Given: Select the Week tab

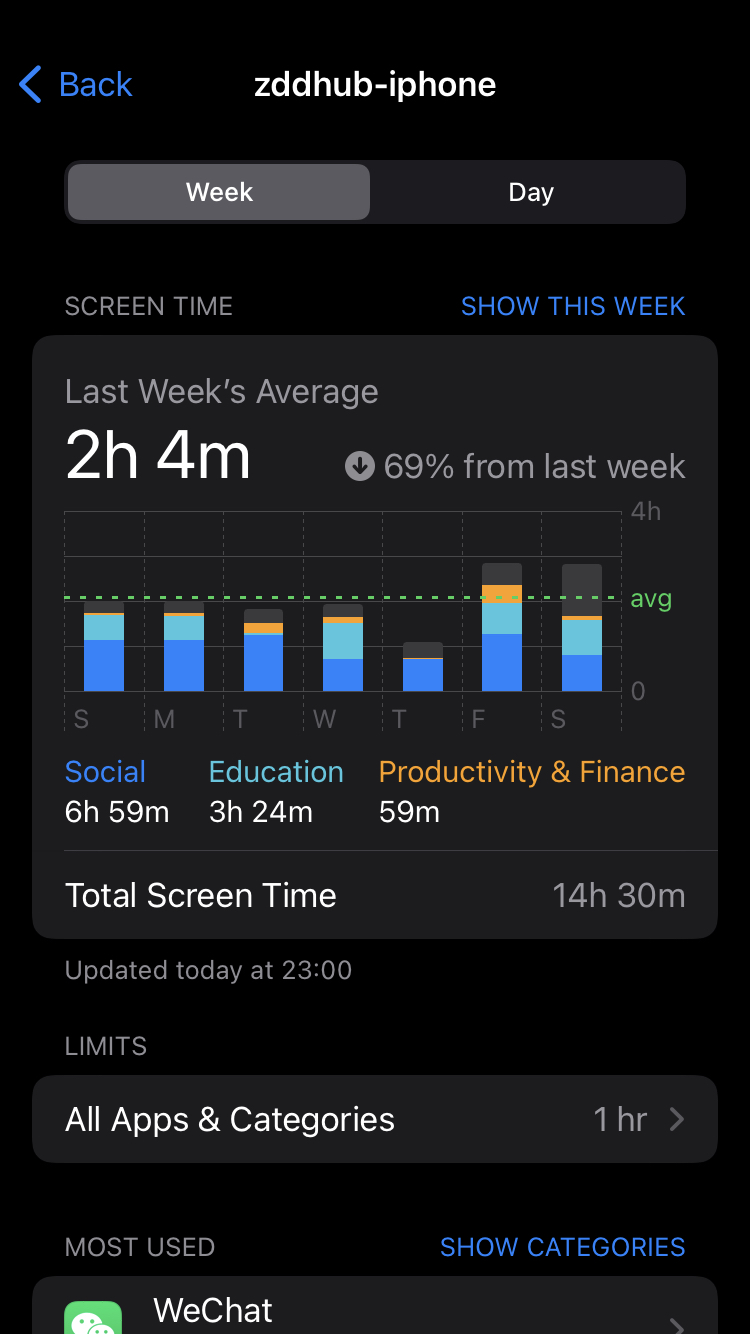Looking at the screenshot, I should tap(218, 191).
